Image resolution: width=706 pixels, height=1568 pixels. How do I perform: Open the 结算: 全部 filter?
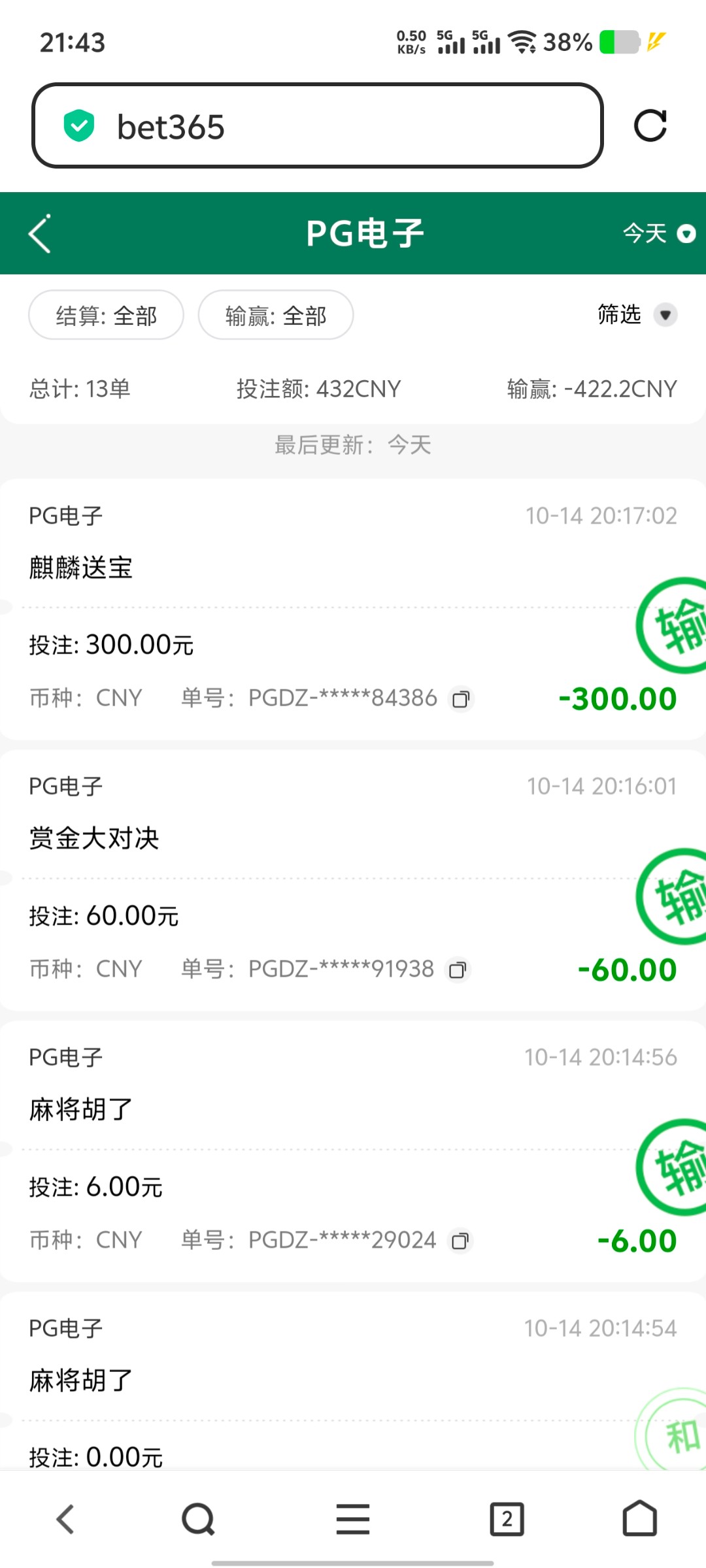coord(106,315)
